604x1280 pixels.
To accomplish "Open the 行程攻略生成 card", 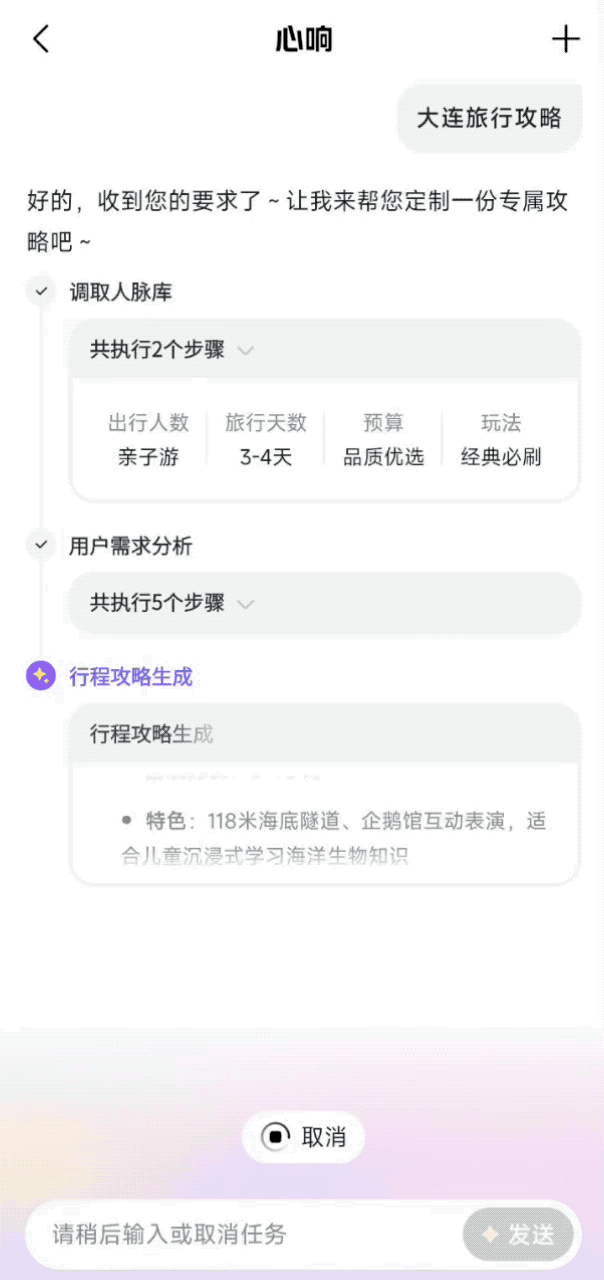I will [x=324, y=794].
